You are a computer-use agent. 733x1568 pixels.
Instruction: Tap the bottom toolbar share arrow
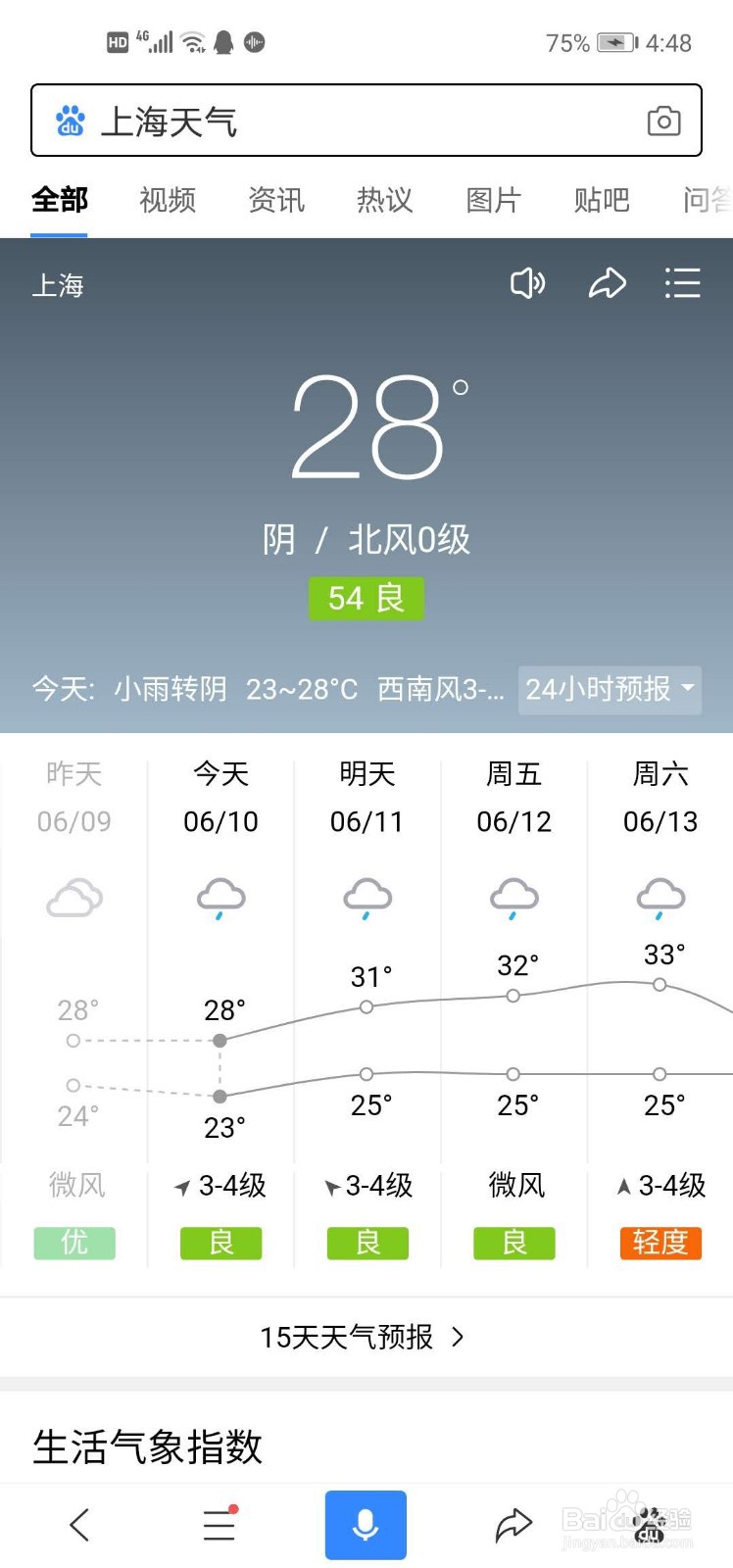tap(513, 1525)
